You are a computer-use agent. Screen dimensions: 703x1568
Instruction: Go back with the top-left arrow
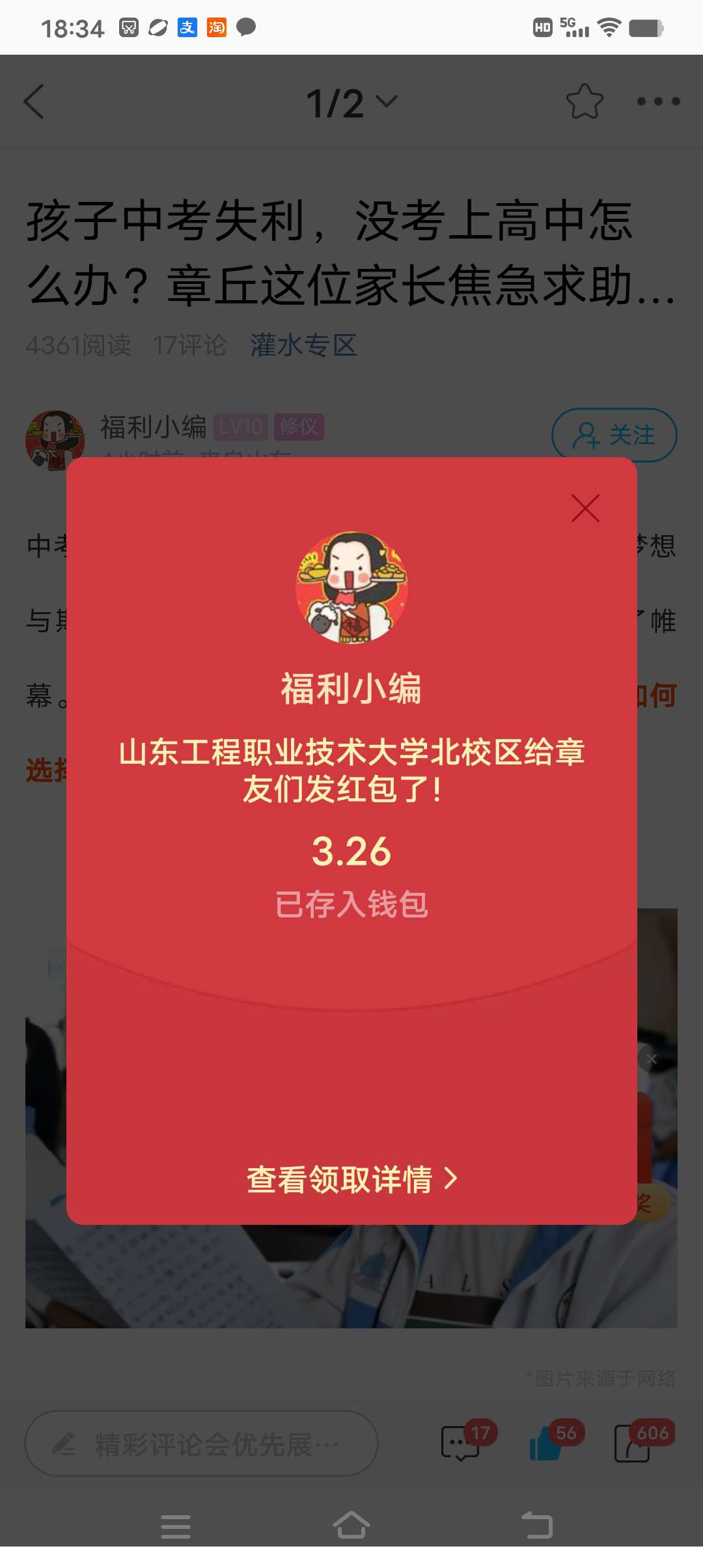point(34,102)
